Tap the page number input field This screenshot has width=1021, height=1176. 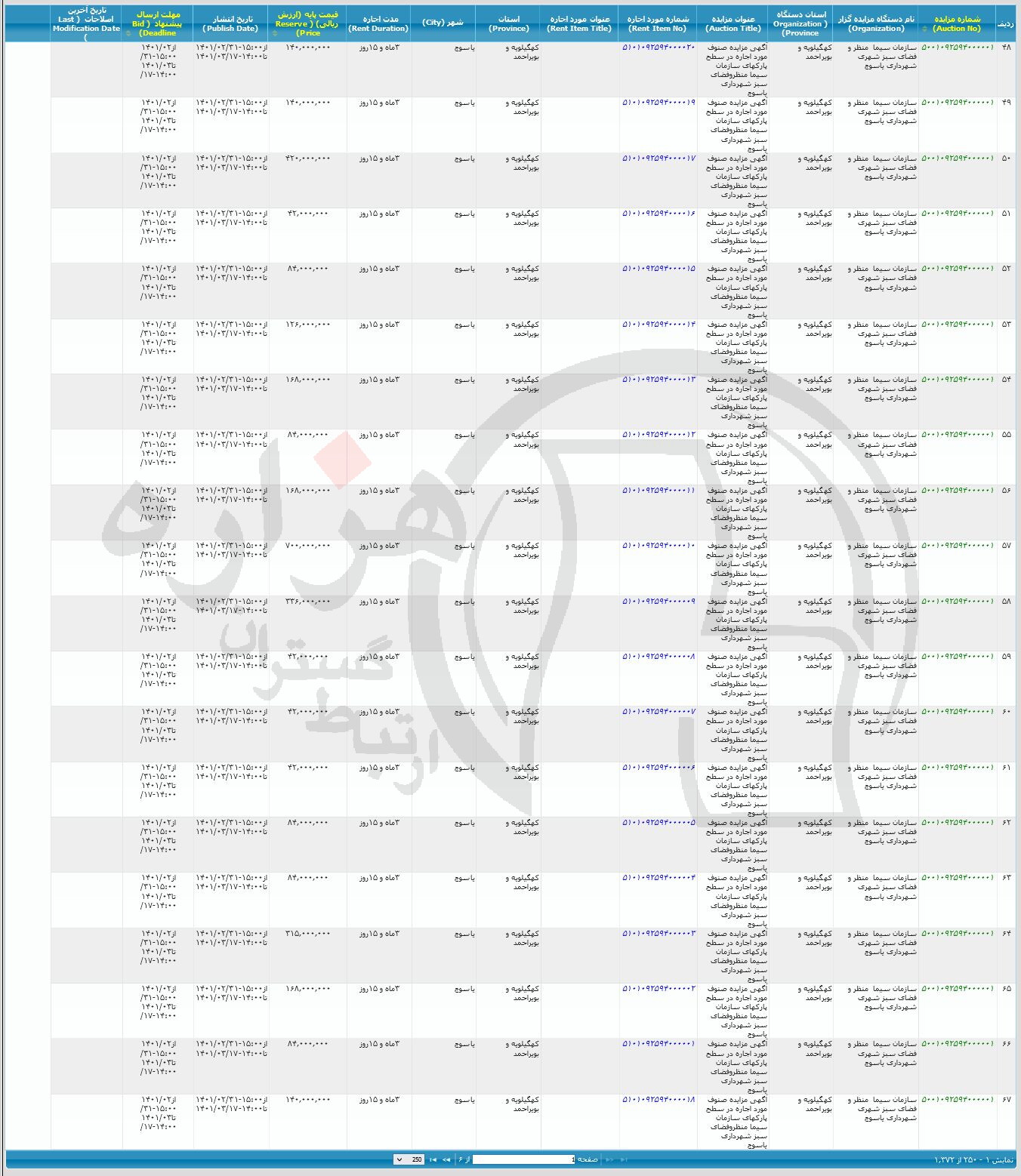523,1159
